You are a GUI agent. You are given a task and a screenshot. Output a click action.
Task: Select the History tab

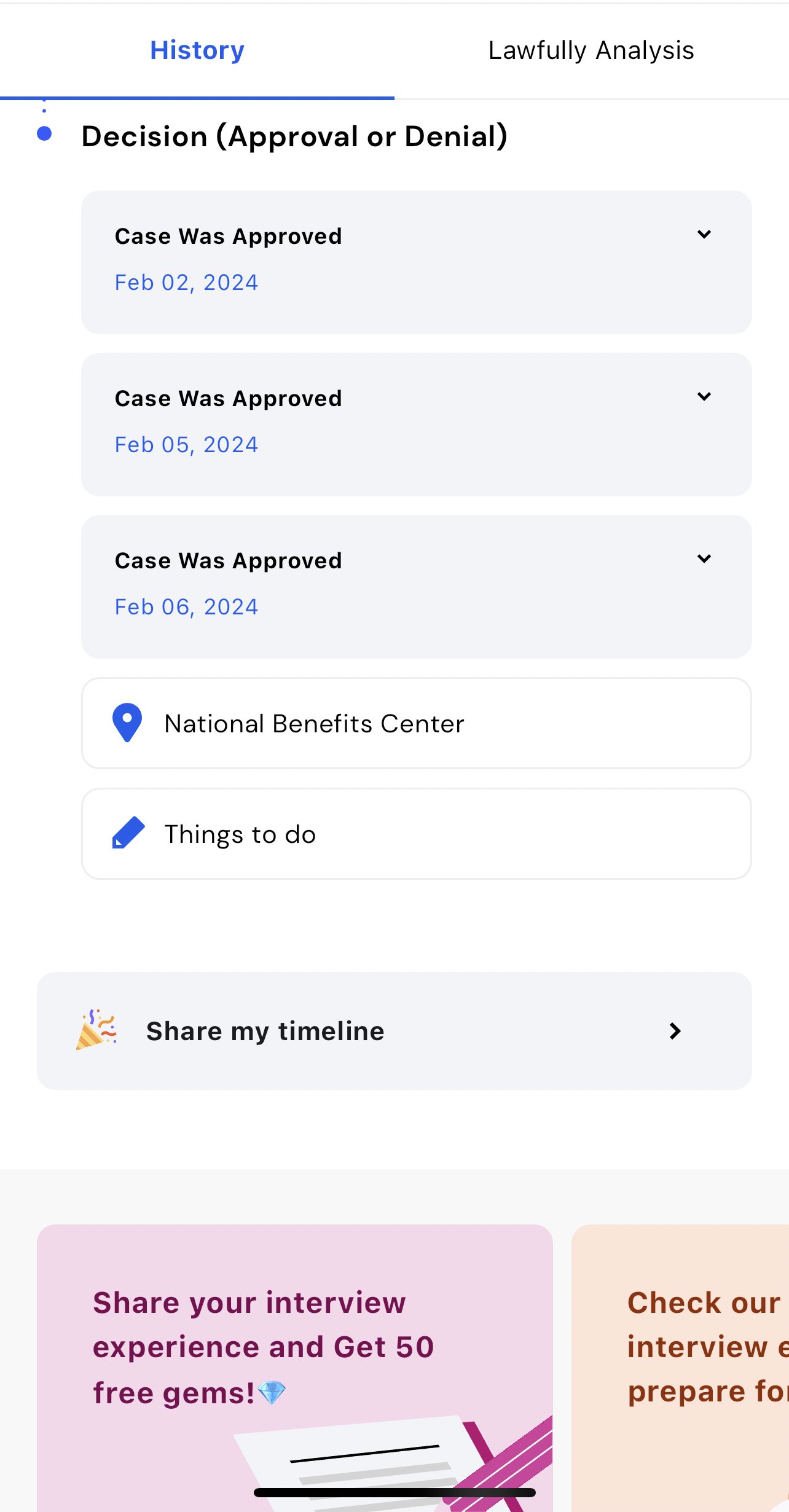click(197, 50)
